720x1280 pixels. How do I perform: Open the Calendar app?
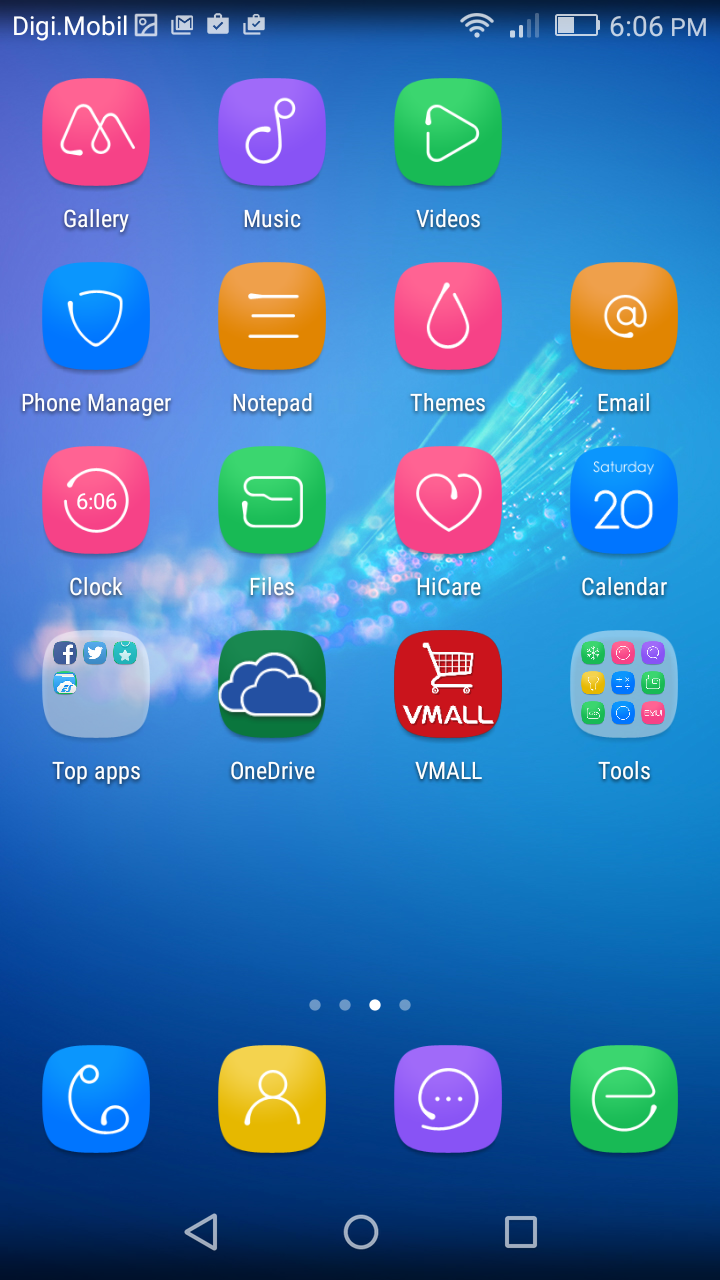tap(624, 500)
